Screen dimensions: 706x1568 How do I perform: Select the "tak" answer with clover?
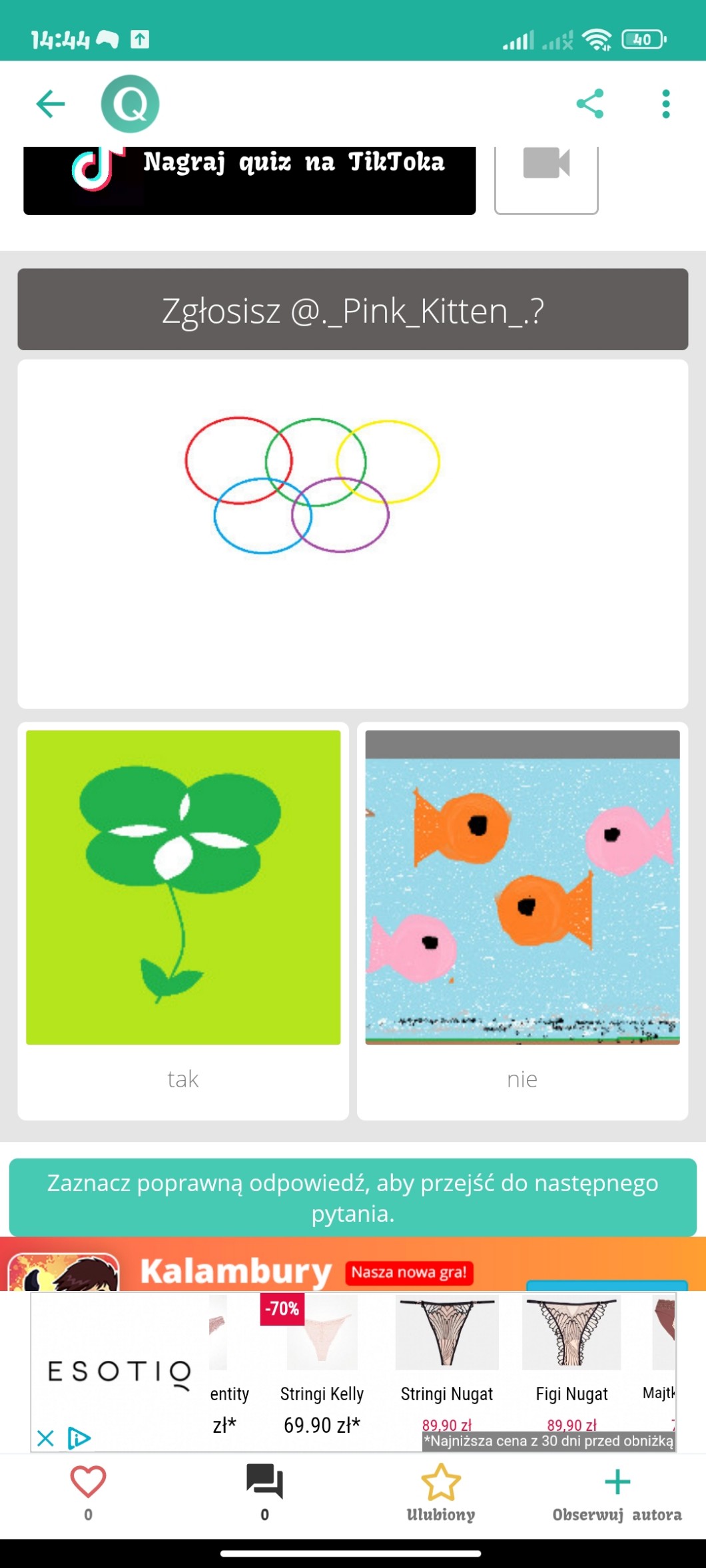(x=183, y=920)
